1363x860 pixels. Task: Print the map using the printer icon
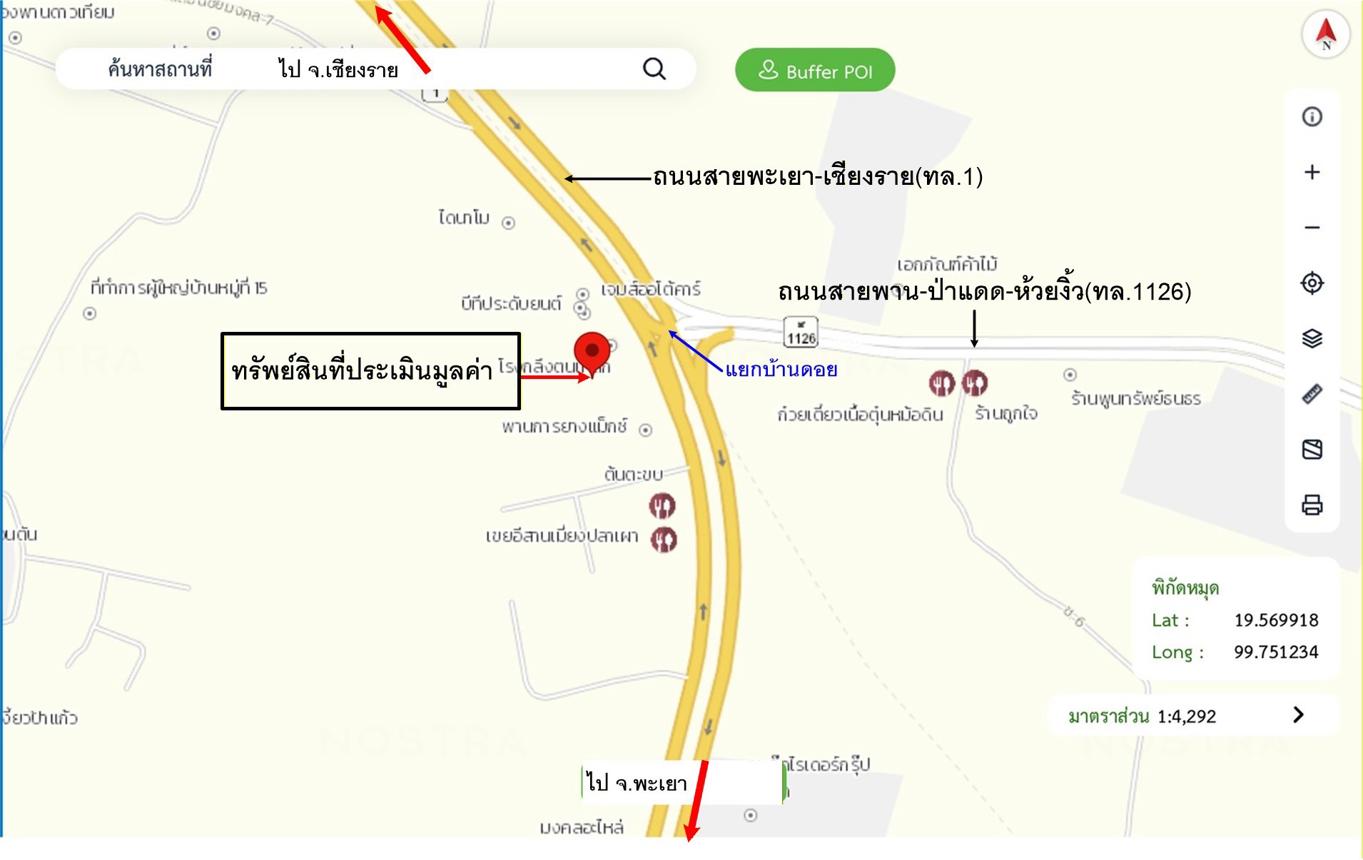1312,505
